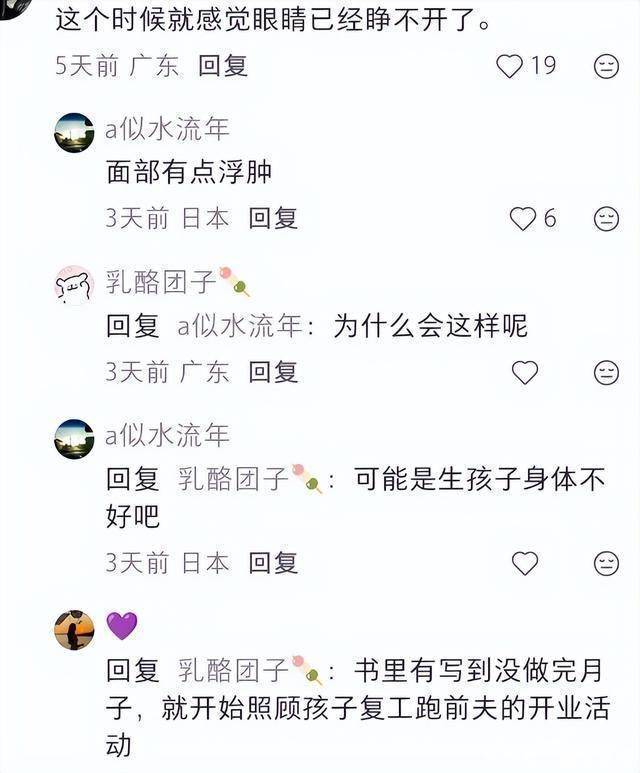This screenshot has height=773, width=640.
Task: Dislike the 可能是生孩子身体不好吧 comment
Action: 606,563
